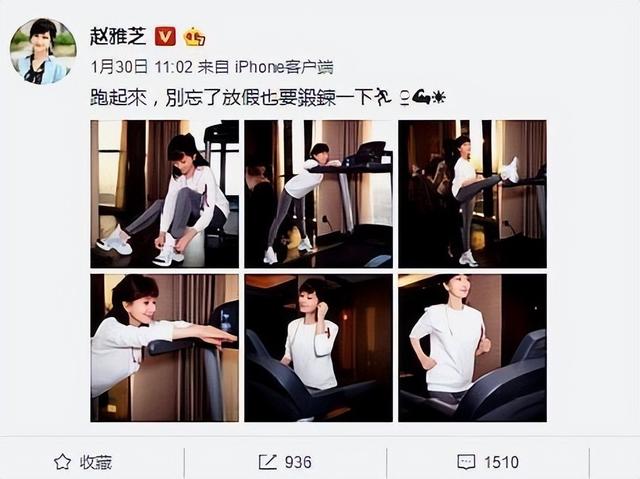The height and width of the screenshot is (479, 640).
Task: Add this post to 收藏 favorites
Action: (x=83, y=462)
